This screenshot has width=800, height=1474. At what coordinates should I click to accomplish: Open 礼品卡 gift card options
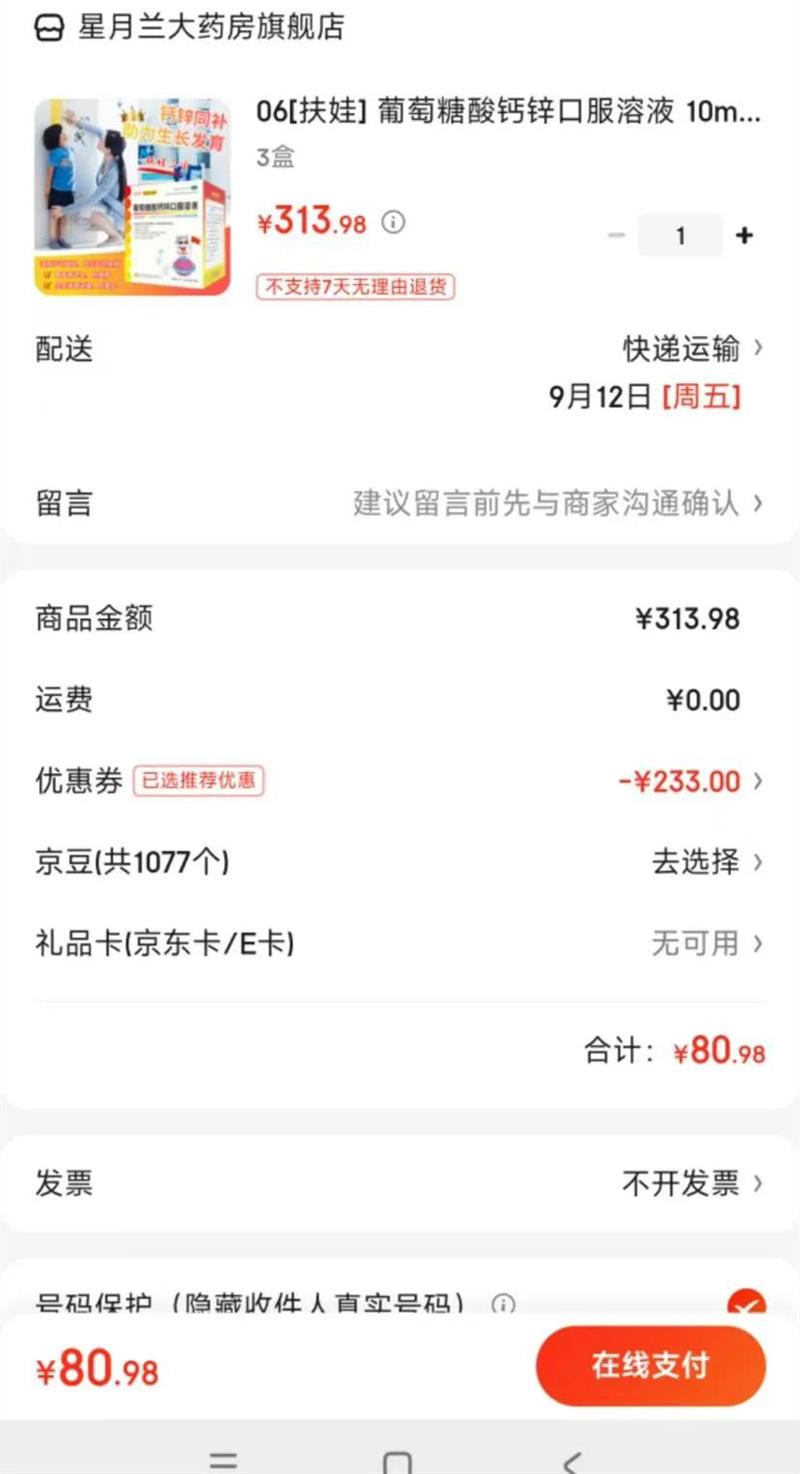click(x=706, y=943)
